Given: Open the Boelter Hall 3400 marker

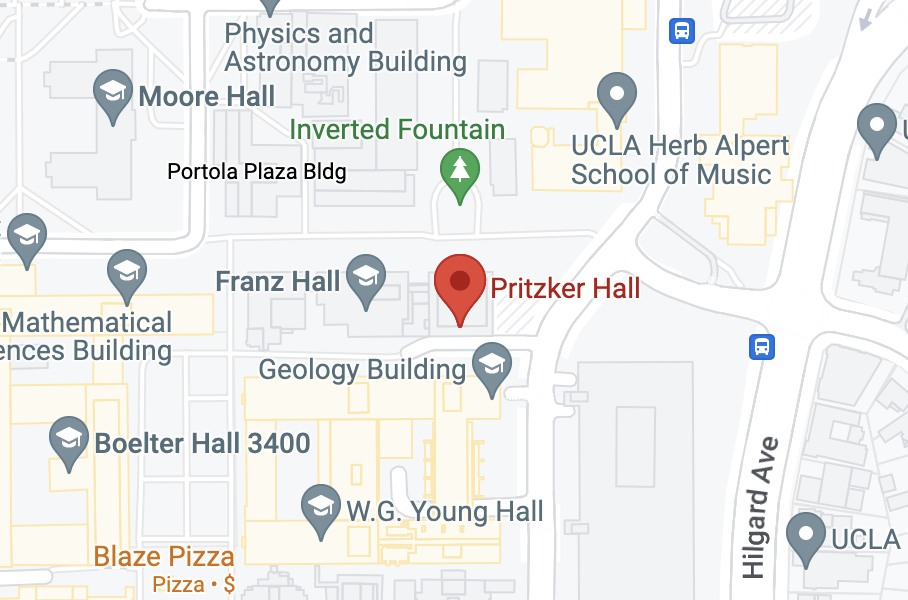Looking at the screenshot, I should tap(69, 441).
